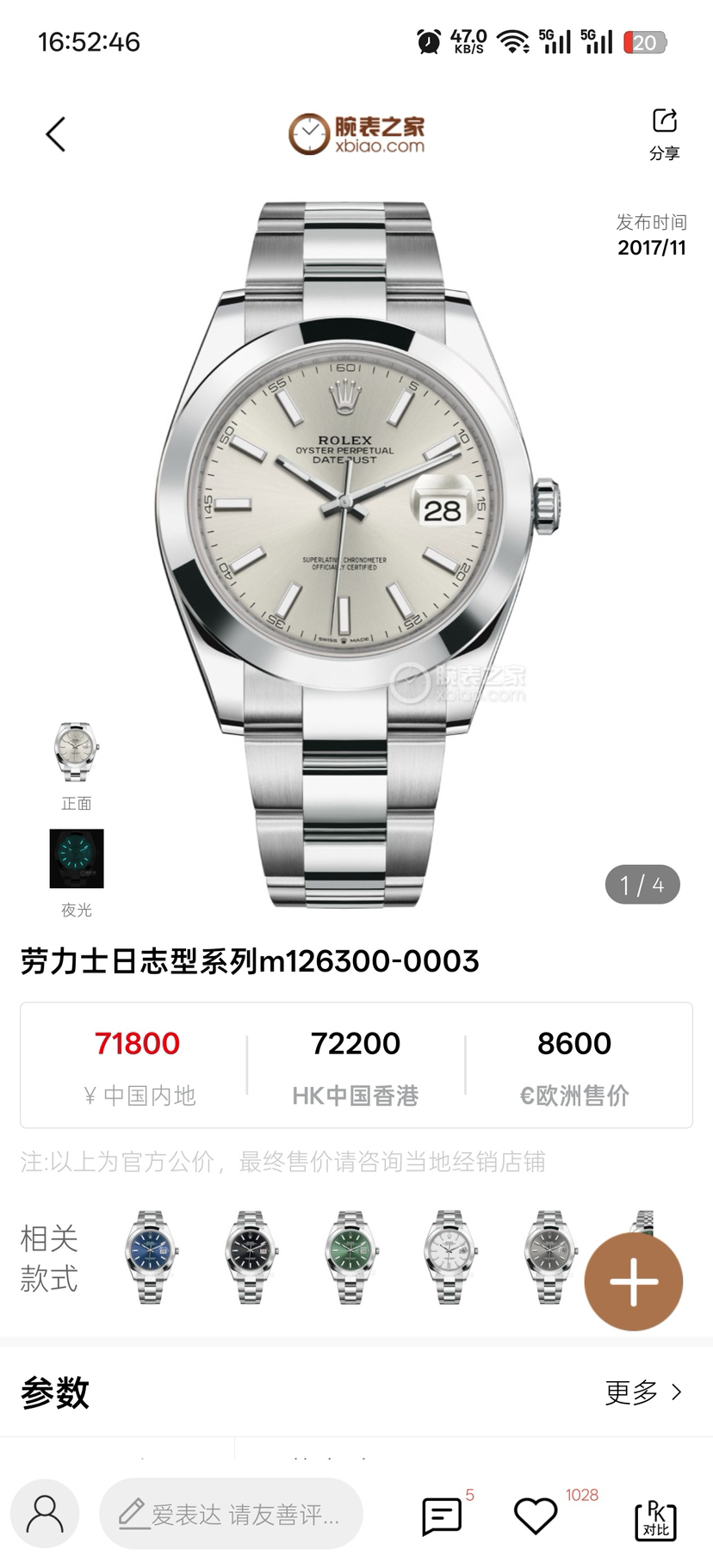Open the user profile icon
This screenshot has width=713, height=1568.
(45, 1514)
